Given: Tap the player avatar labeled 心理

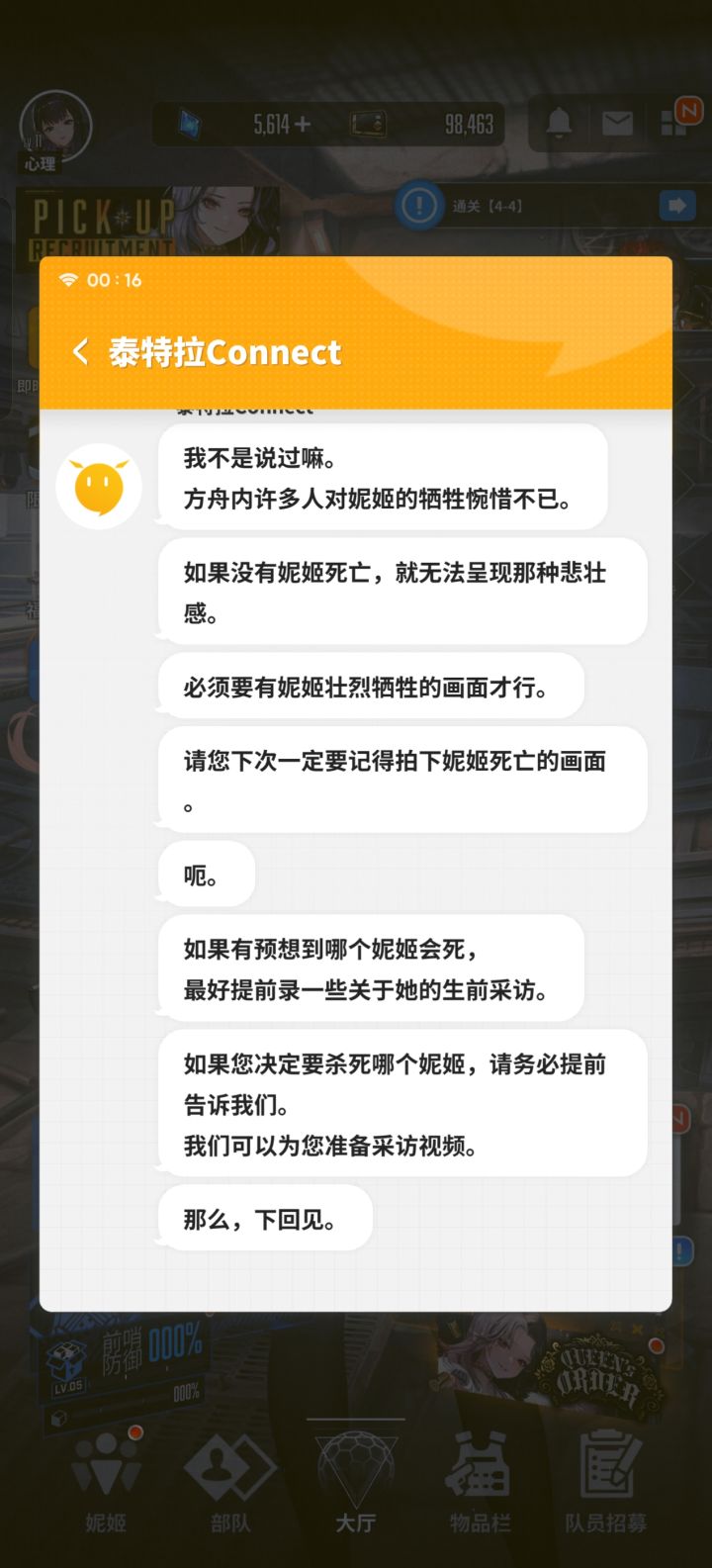Looking at the screenshot, I should click(x=54, y=124).
